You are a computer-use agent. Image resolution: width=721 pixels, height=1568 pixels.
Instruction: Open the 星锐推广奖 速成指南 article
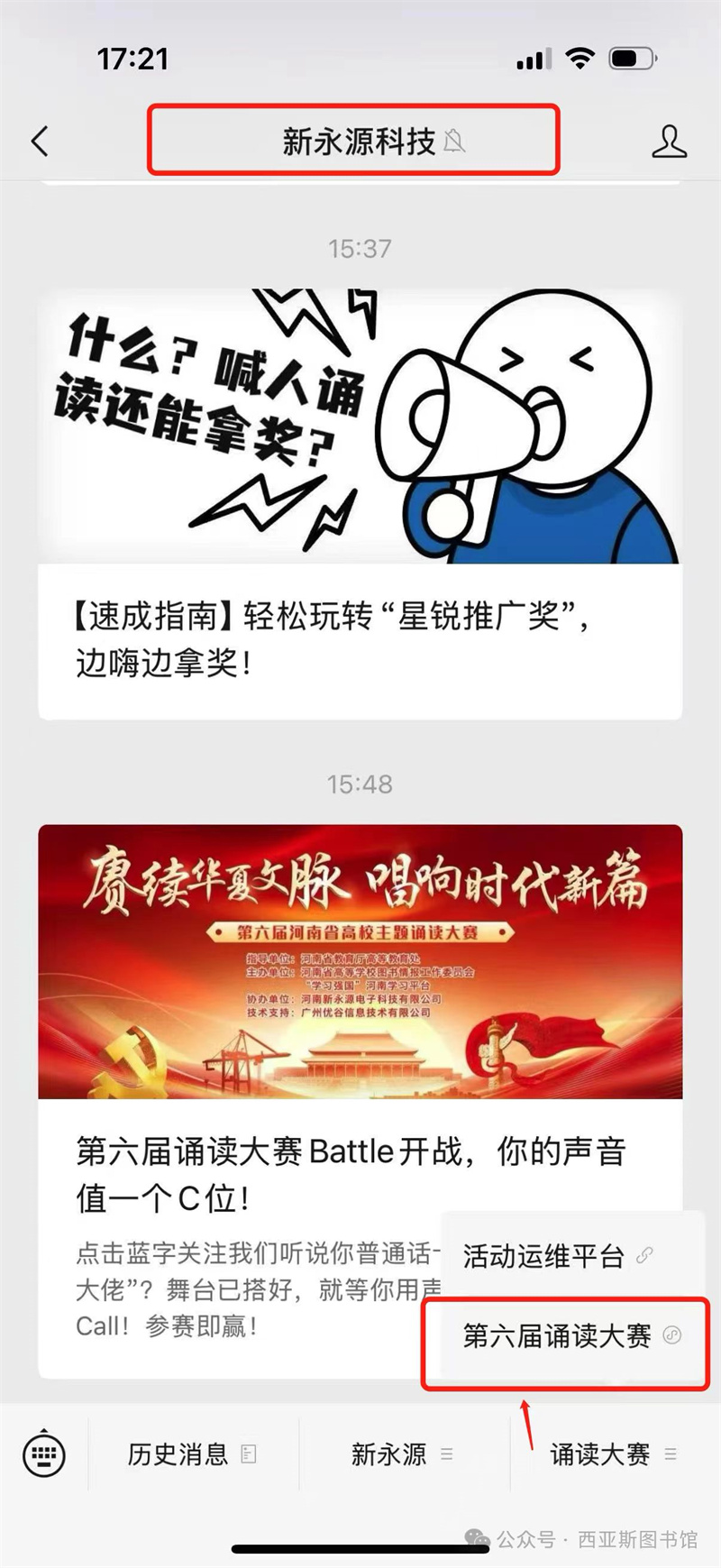(x=360, y=504)
